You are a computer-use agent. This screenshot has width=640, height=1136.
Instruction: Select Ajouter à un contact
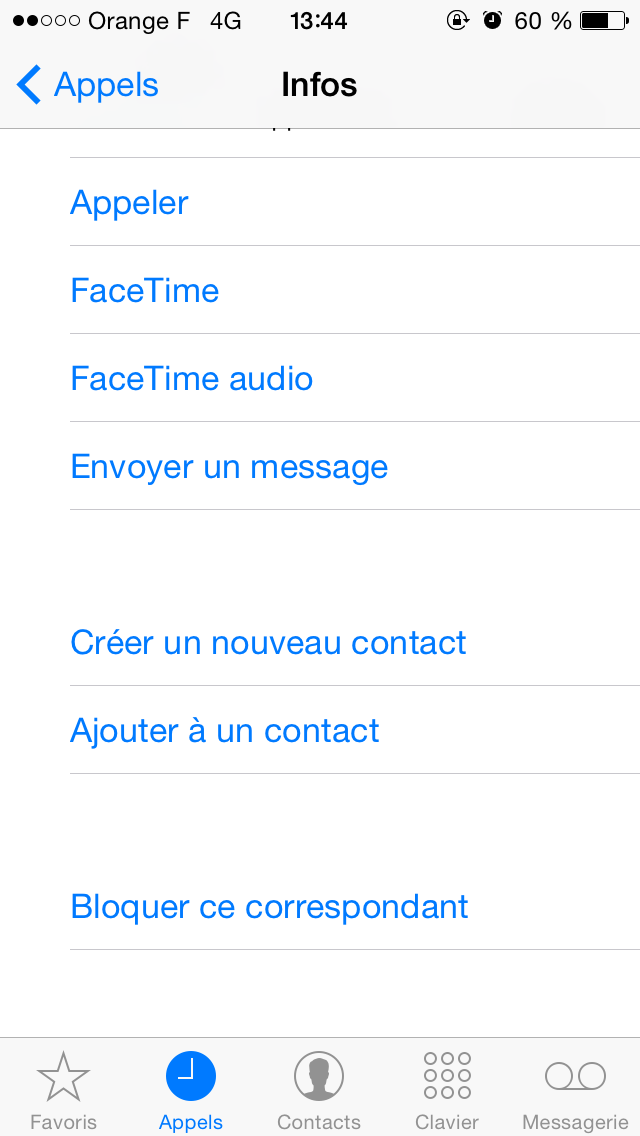point(225,731)
